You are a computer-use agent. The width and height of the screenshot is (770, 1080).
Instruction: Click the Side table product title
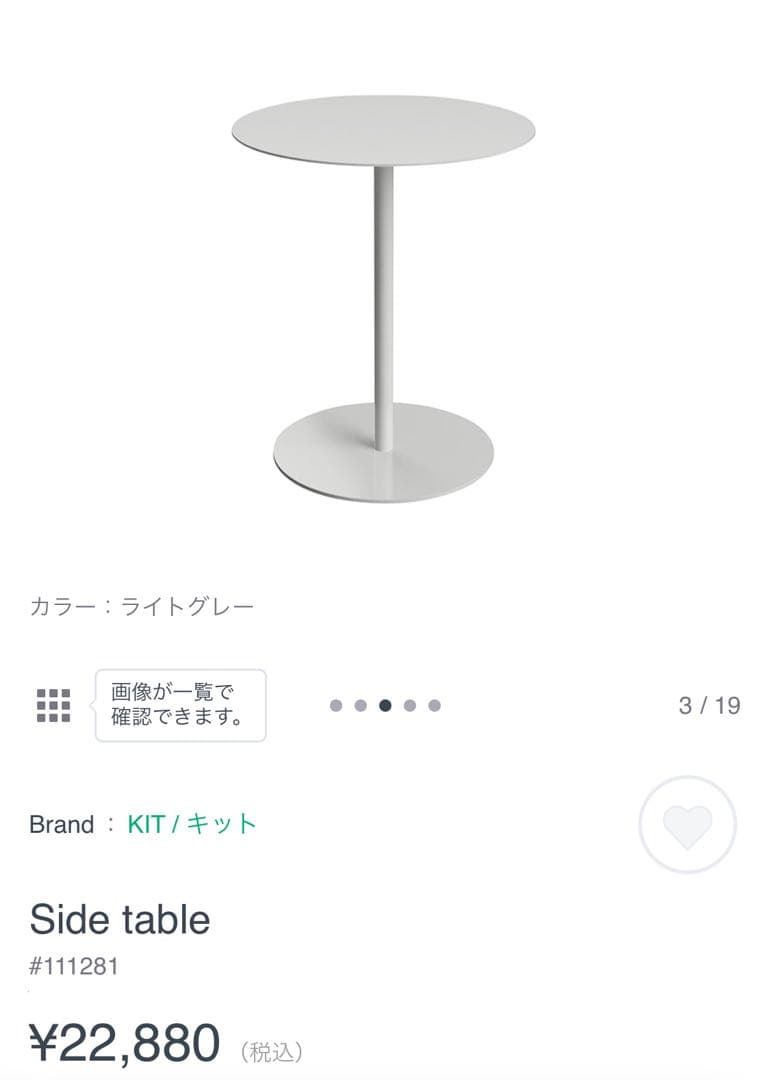(x=119, y=921)
